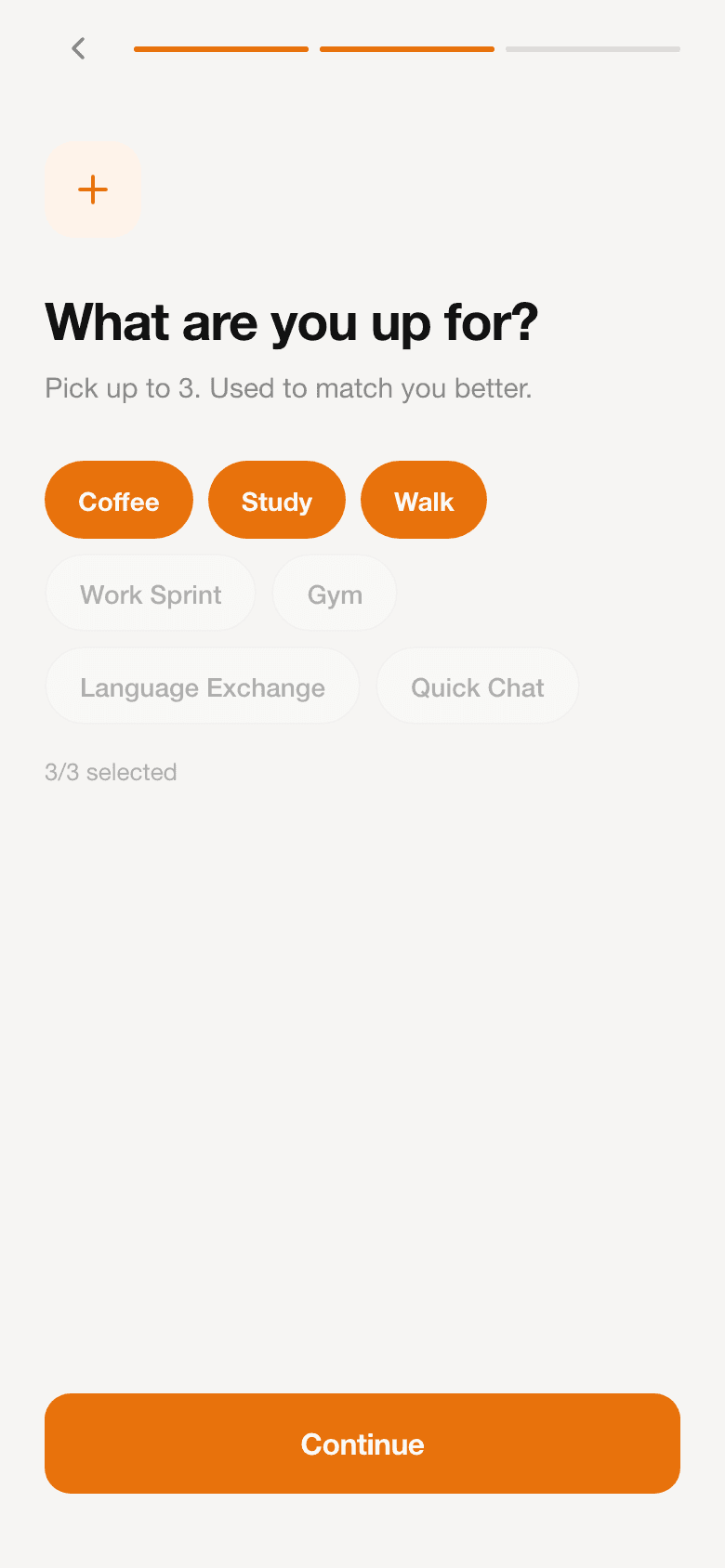725x1568 pixels.
Task: Unselect the Walk chip
Action: click(424, 501)
